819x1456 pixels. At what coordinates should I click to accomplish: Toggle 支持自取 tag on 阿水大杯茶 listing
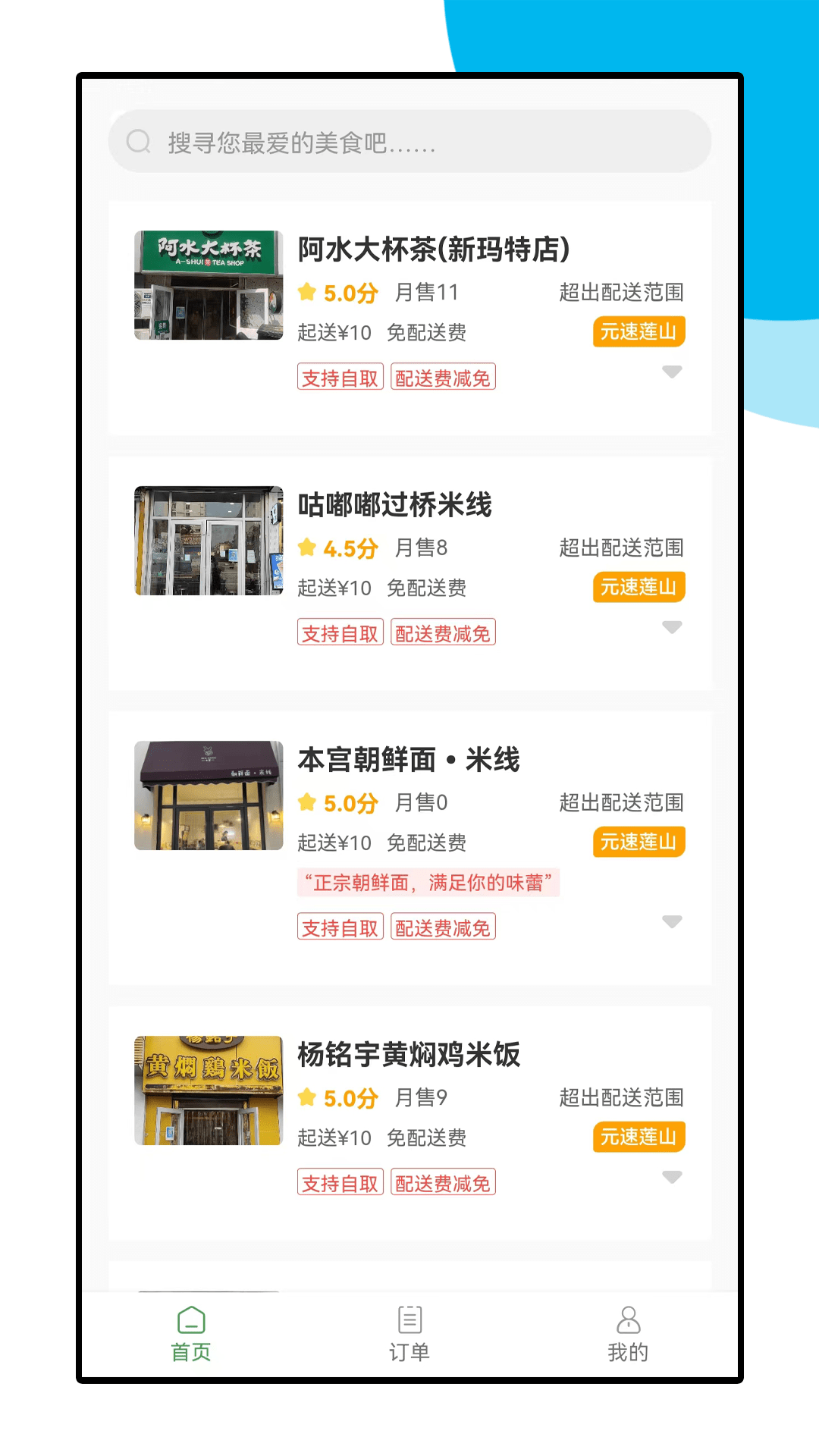coord(340,376)
